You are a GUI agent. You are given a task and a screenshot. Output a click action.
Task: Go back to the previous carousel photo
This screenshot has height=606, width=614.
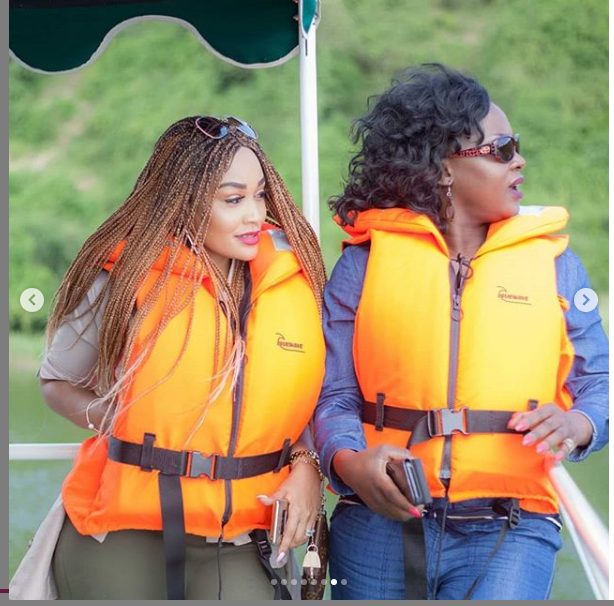coord(31,300)
